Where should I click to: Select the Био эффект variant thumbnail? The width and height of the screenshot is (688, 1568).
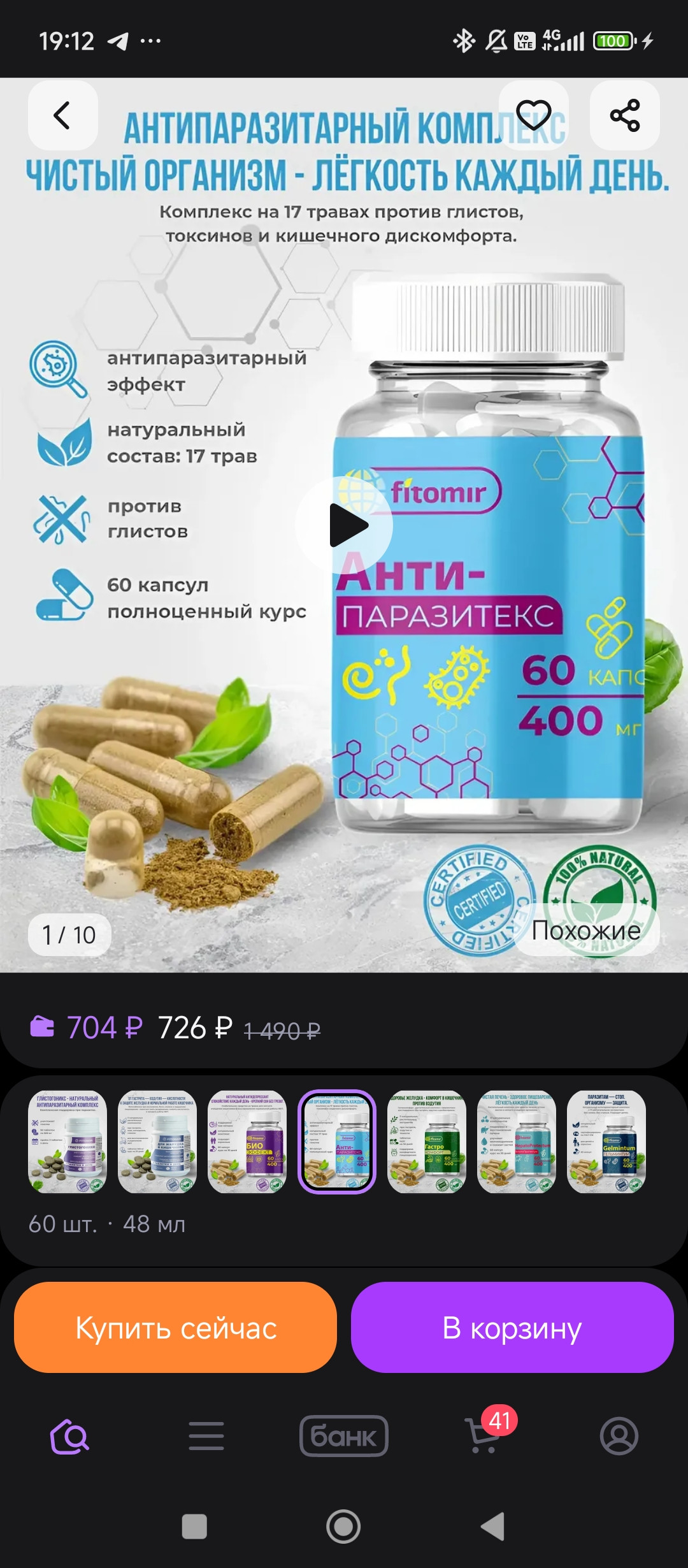coord(247,1142)
